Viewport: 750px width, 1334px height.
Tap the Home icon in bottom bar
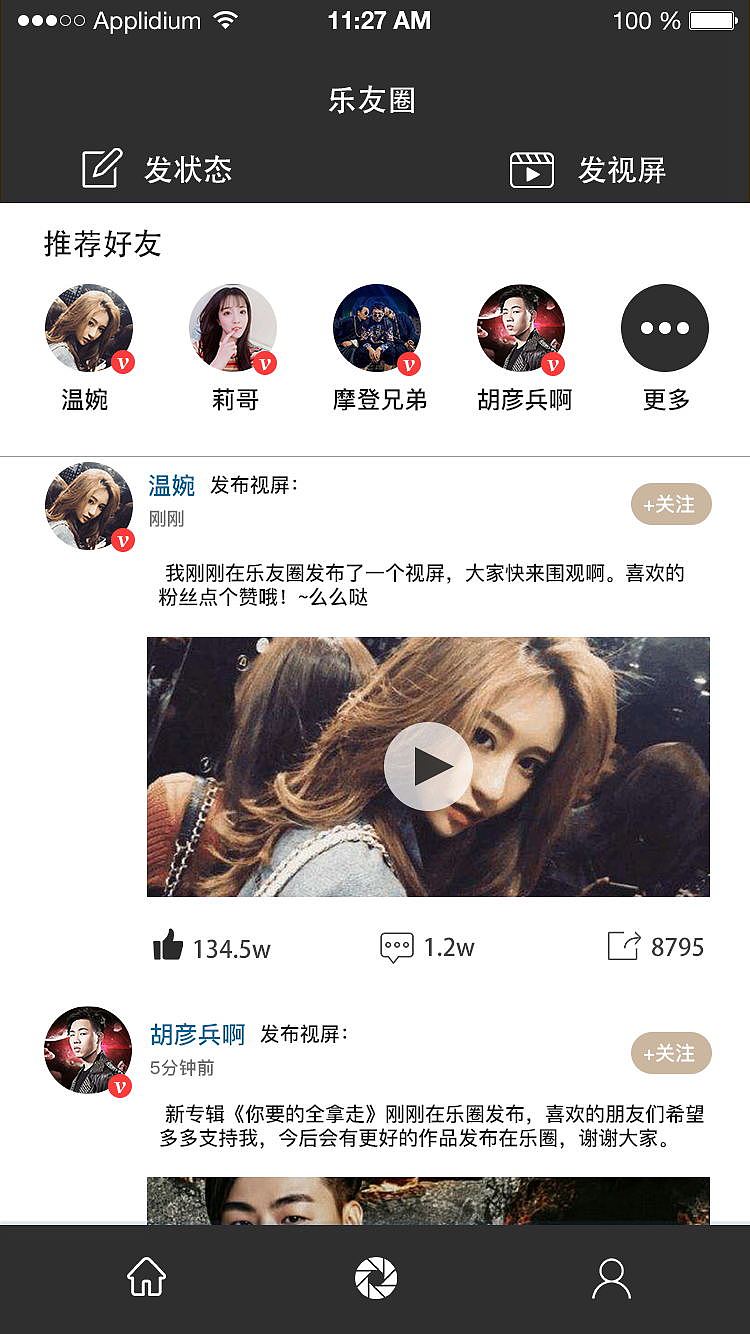tap(148, 1277)
